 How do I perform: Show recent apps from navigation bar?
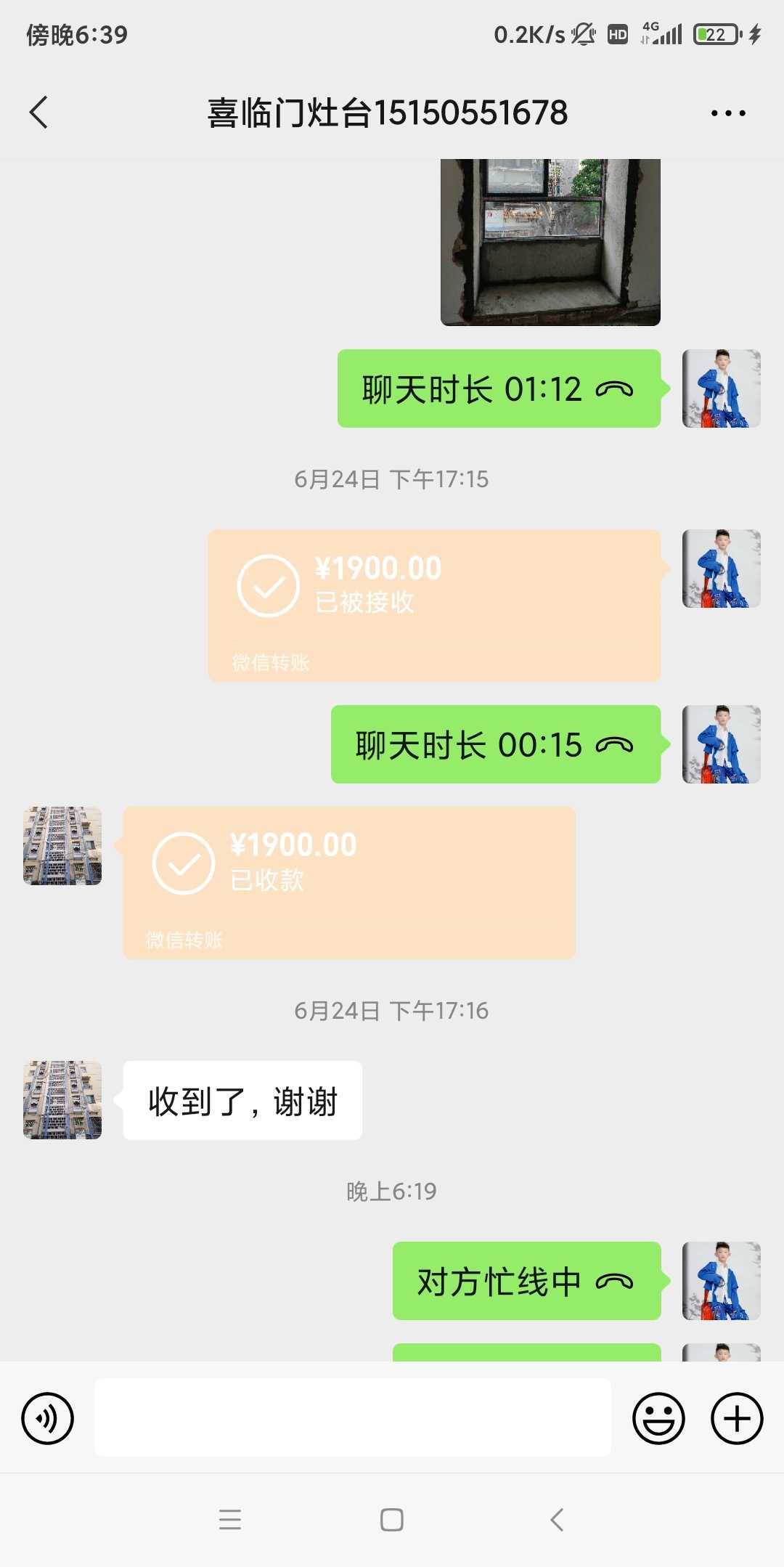pos(230,1520)
